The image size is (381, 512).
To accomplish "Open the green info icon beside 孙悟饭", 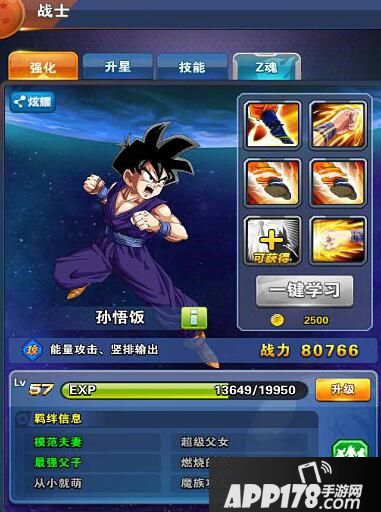I will [194, 318].
